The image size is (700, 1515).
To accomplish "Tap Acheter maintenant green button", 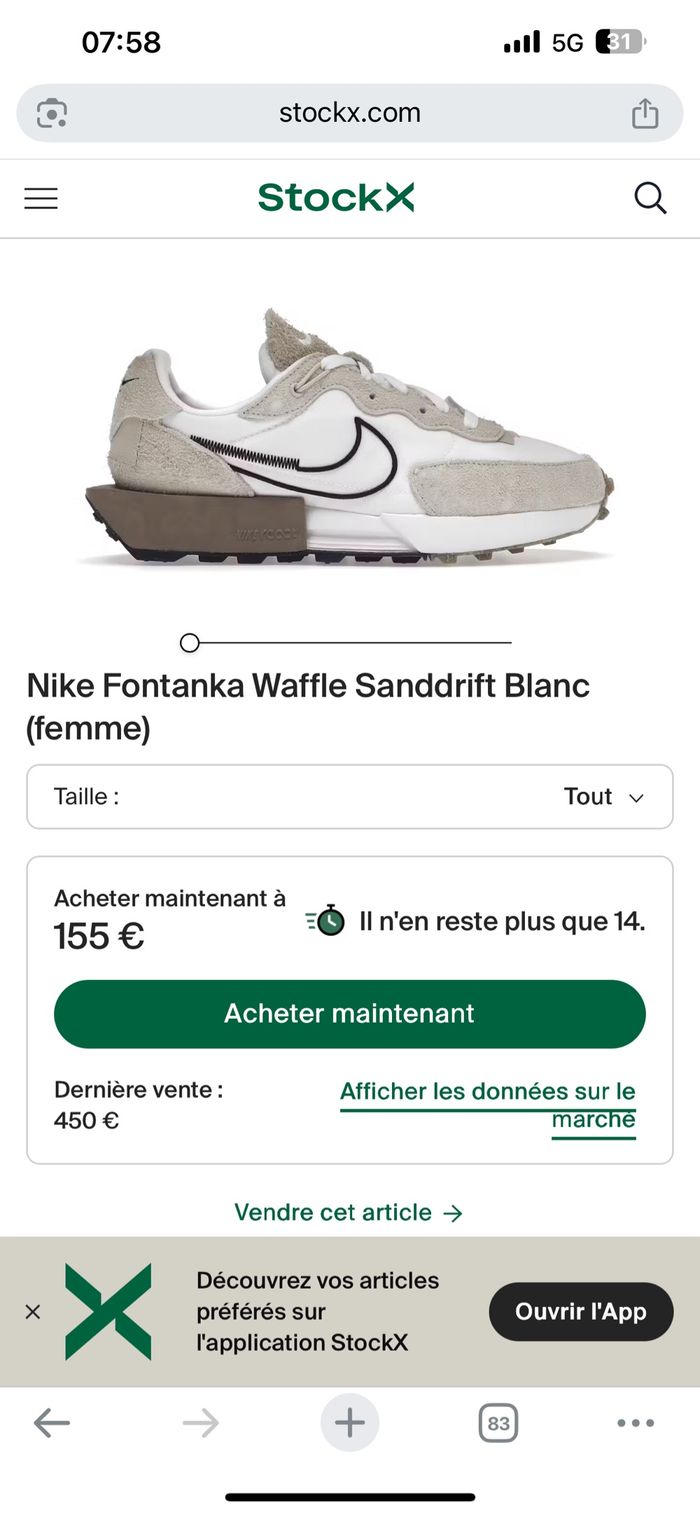I will 349,1013.
